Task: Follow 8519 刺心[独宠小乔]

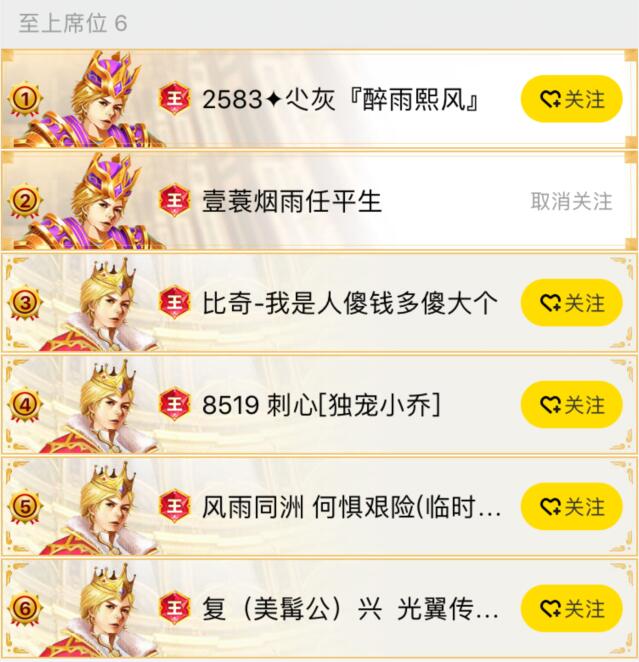Action: (x=571, y=405)
